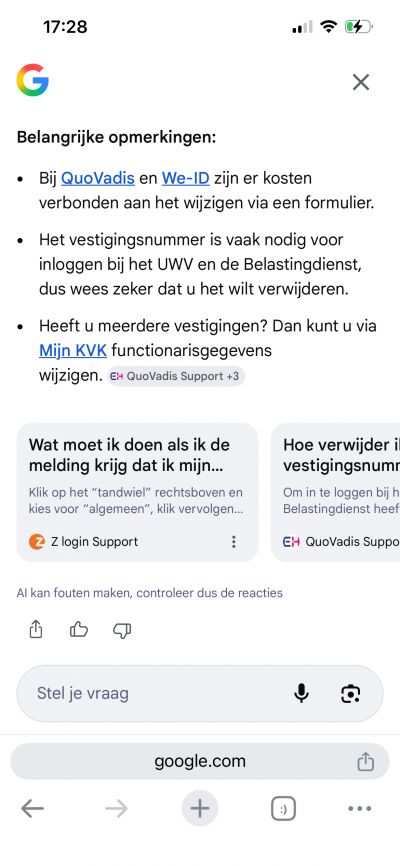The width and height of the screenshot is (400, 866).
Task: Share the page from the address bar
Action: click(x=365, y=762)
